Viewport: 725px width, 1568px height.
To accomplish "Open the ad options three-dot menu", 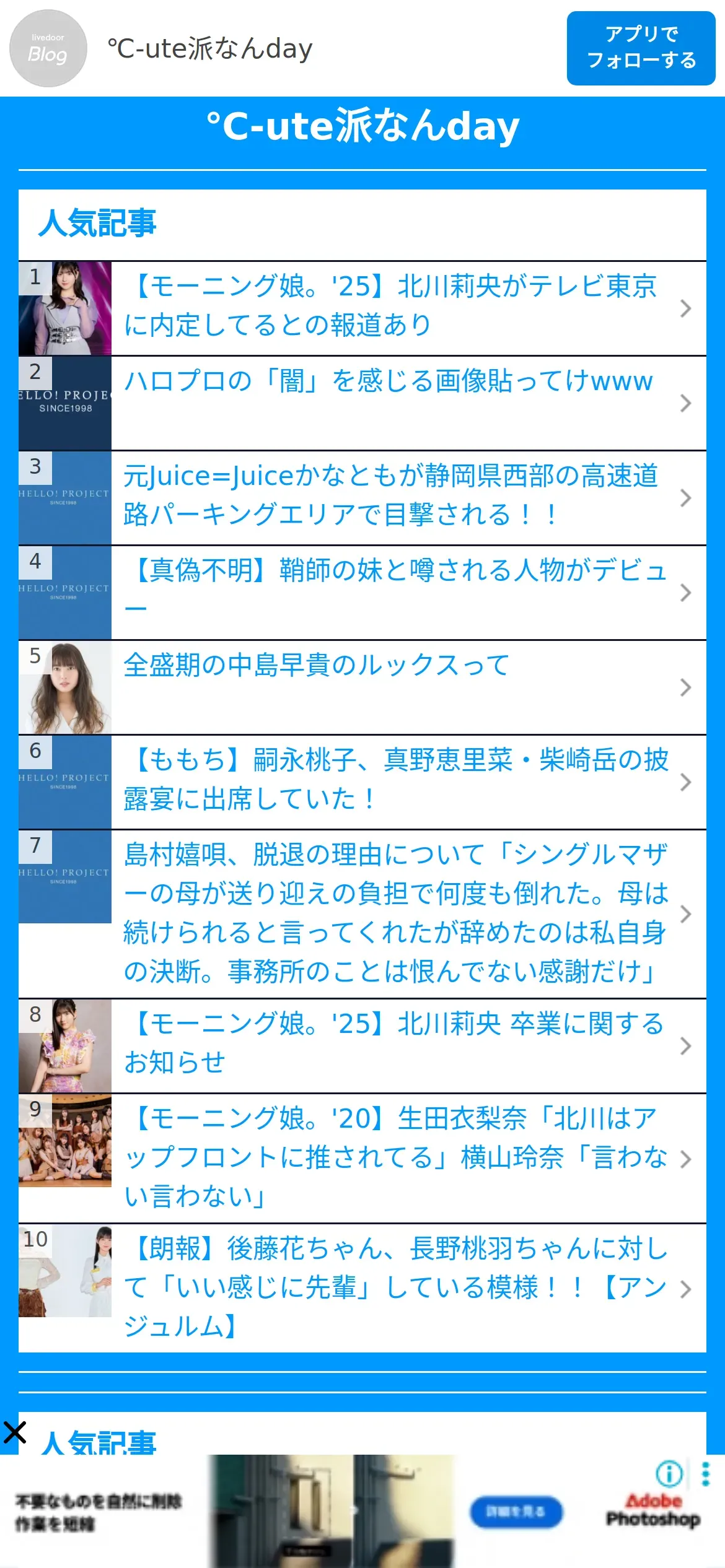I will [705, 1474].
